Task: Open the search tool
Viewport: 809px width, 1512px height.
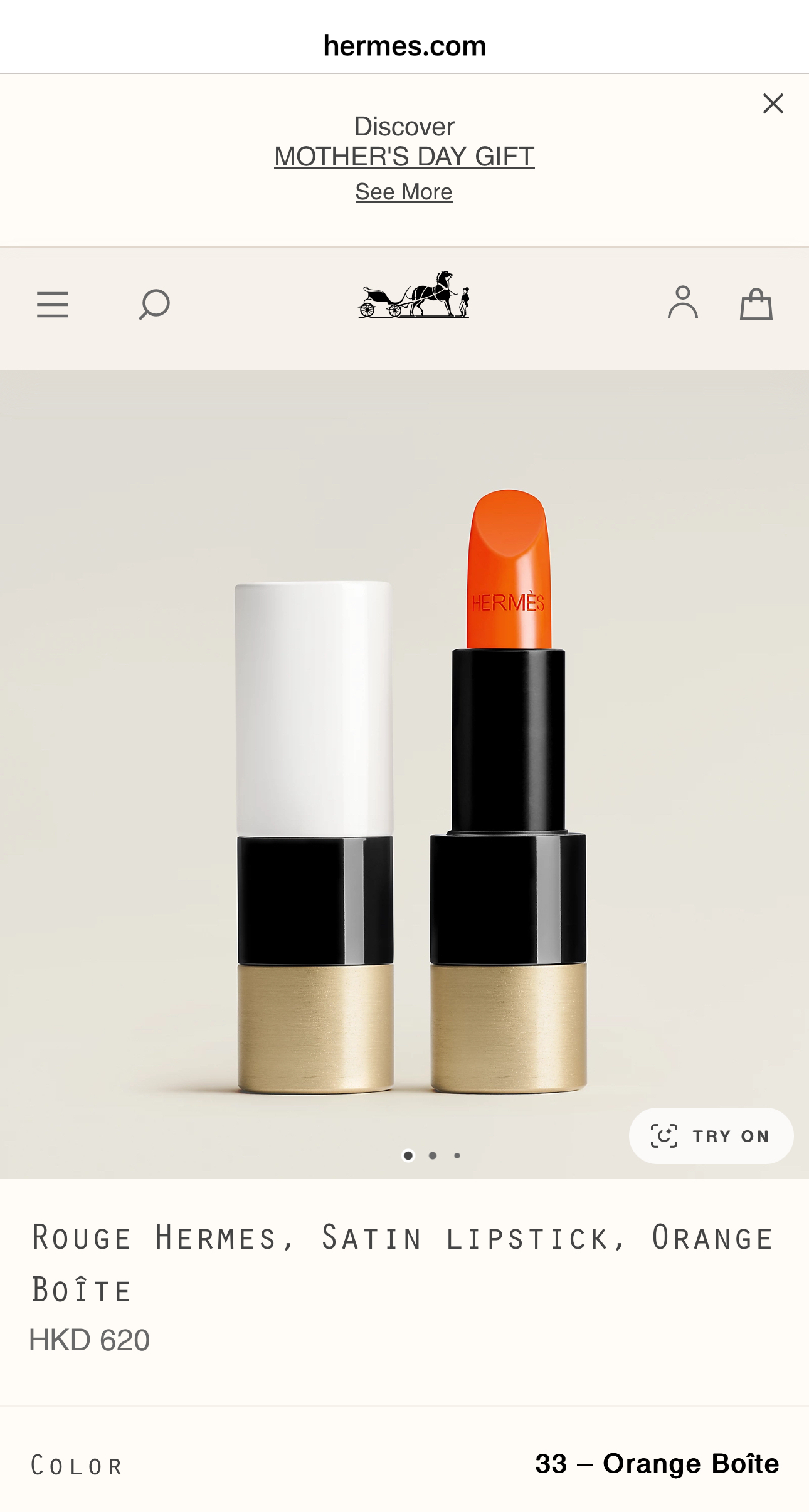Action: (x=154, y=304)
